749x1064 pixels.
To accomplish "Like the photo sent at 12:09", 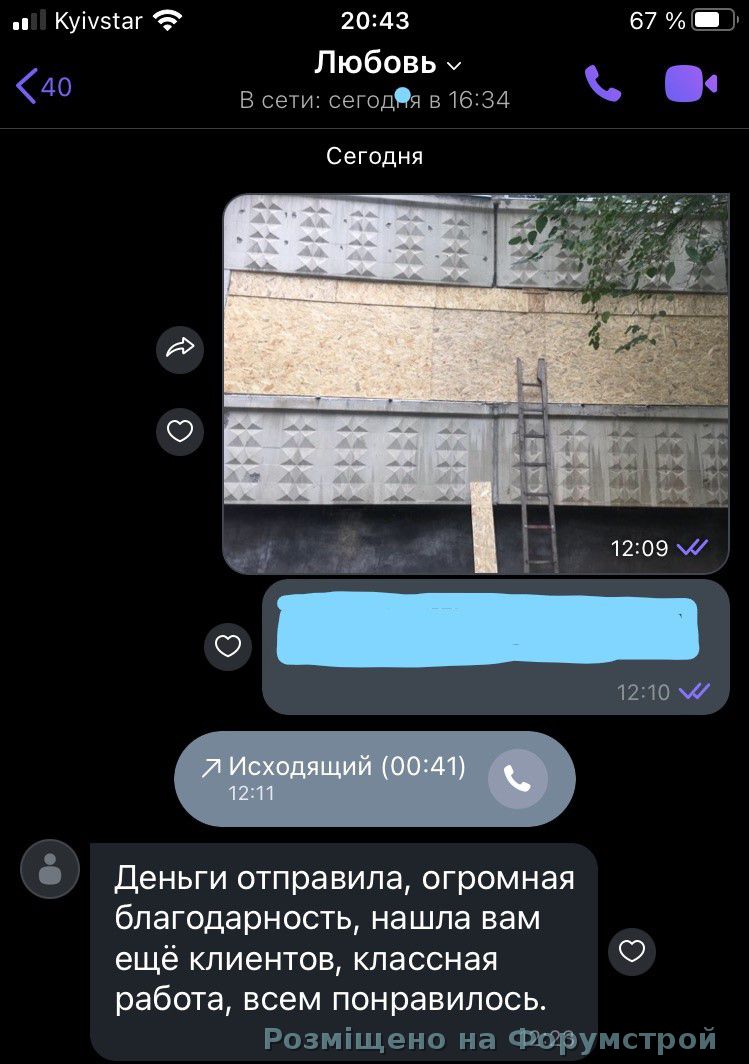I will [180, 431].
